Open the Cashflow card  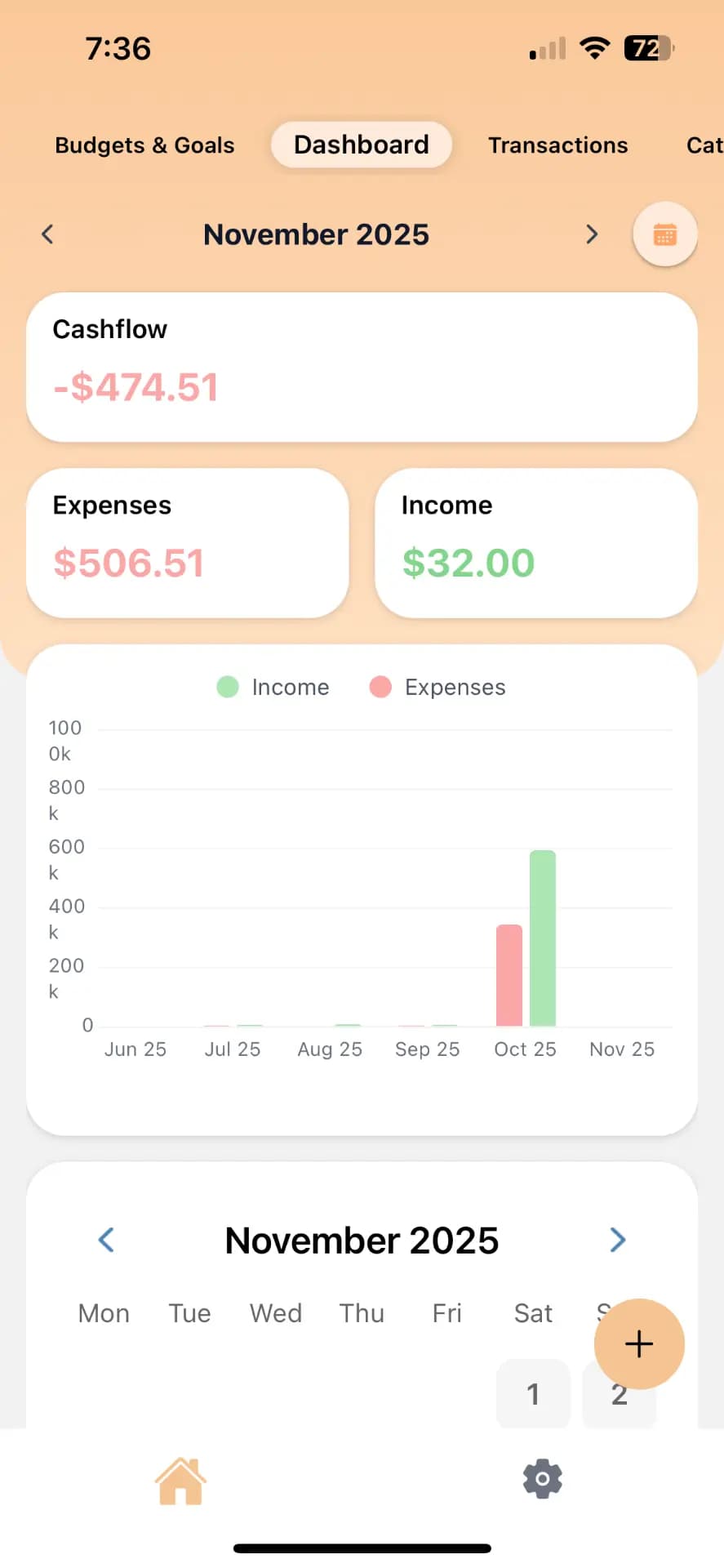(x=362, y=366)
